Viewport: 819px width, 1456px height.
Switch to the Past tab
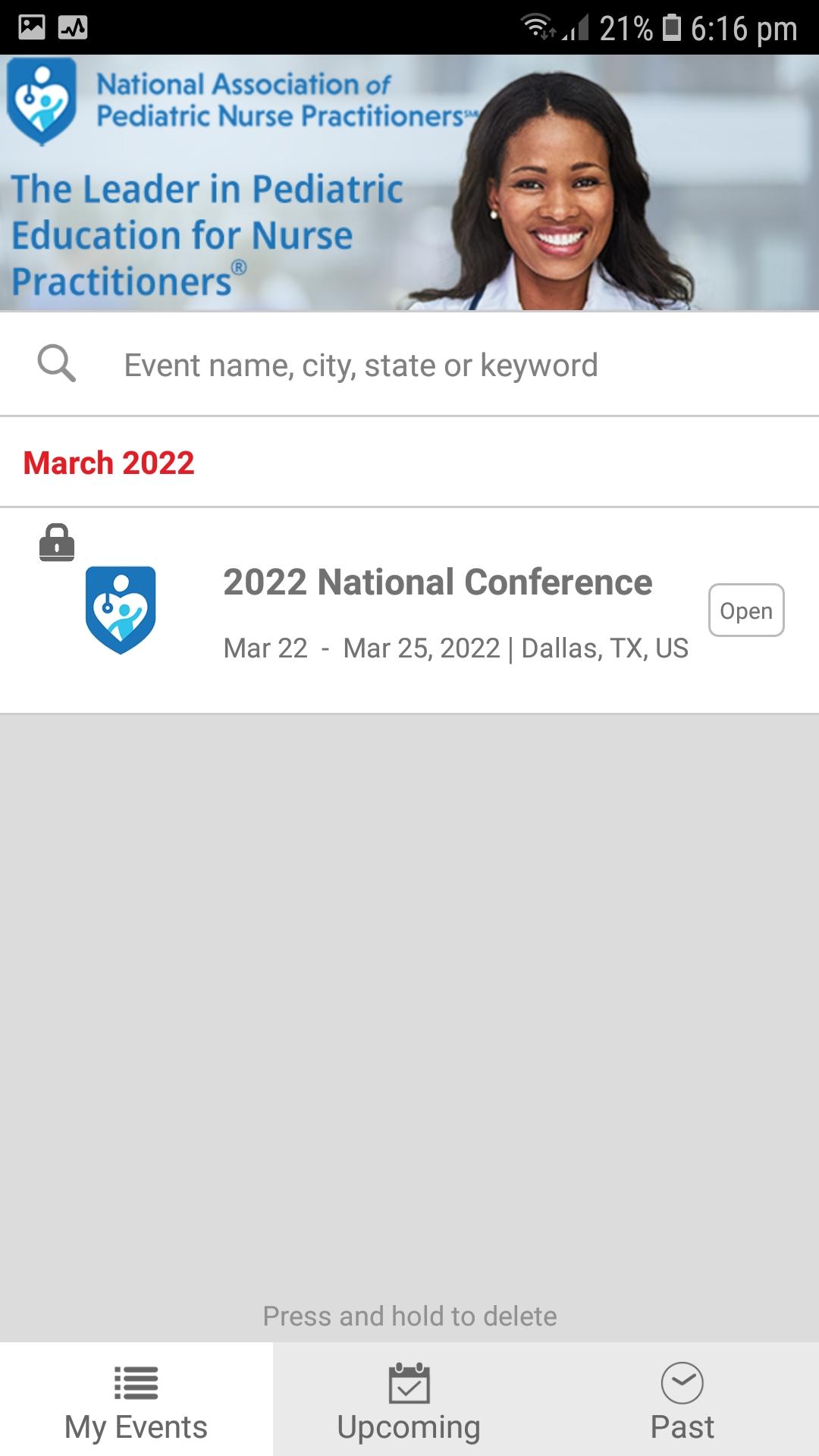[682, 1403]
